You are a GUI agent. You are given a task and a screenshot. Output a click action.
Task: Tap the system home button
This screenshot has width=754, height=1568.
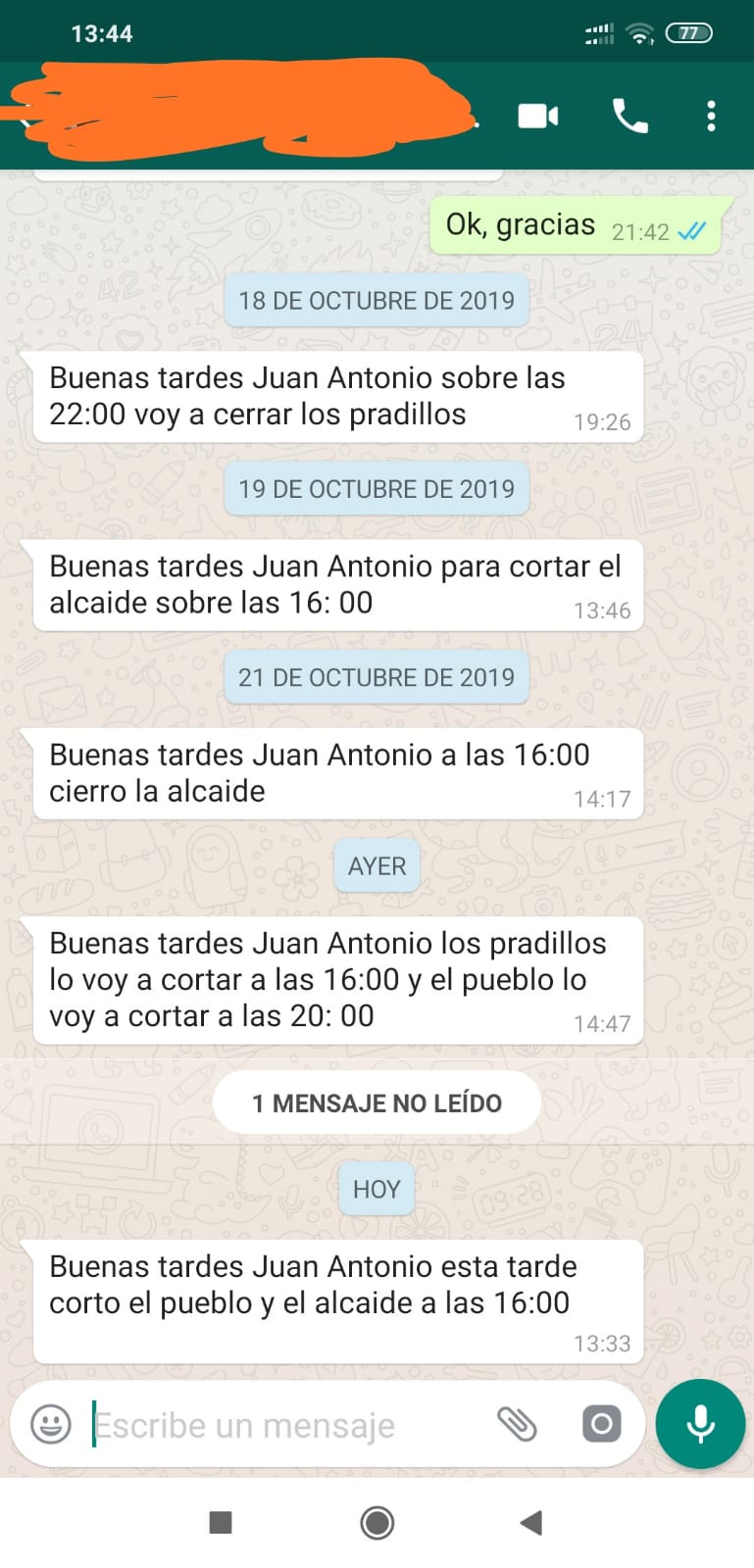pyautogui.click(x=377, y=1522)
